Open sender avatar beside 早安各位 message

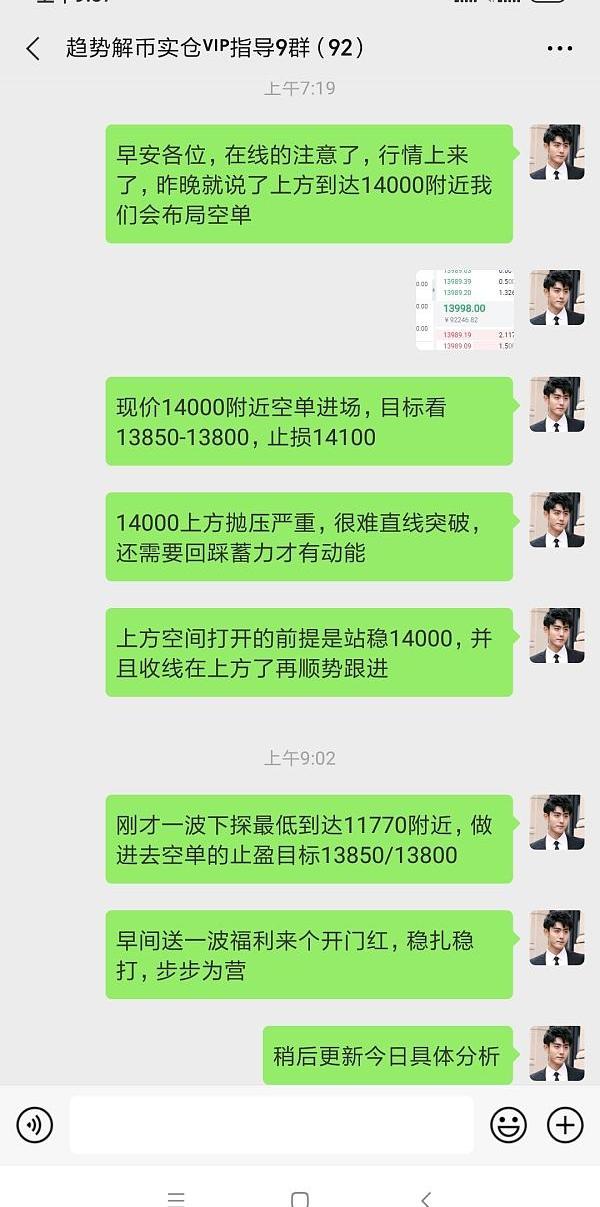556,152
